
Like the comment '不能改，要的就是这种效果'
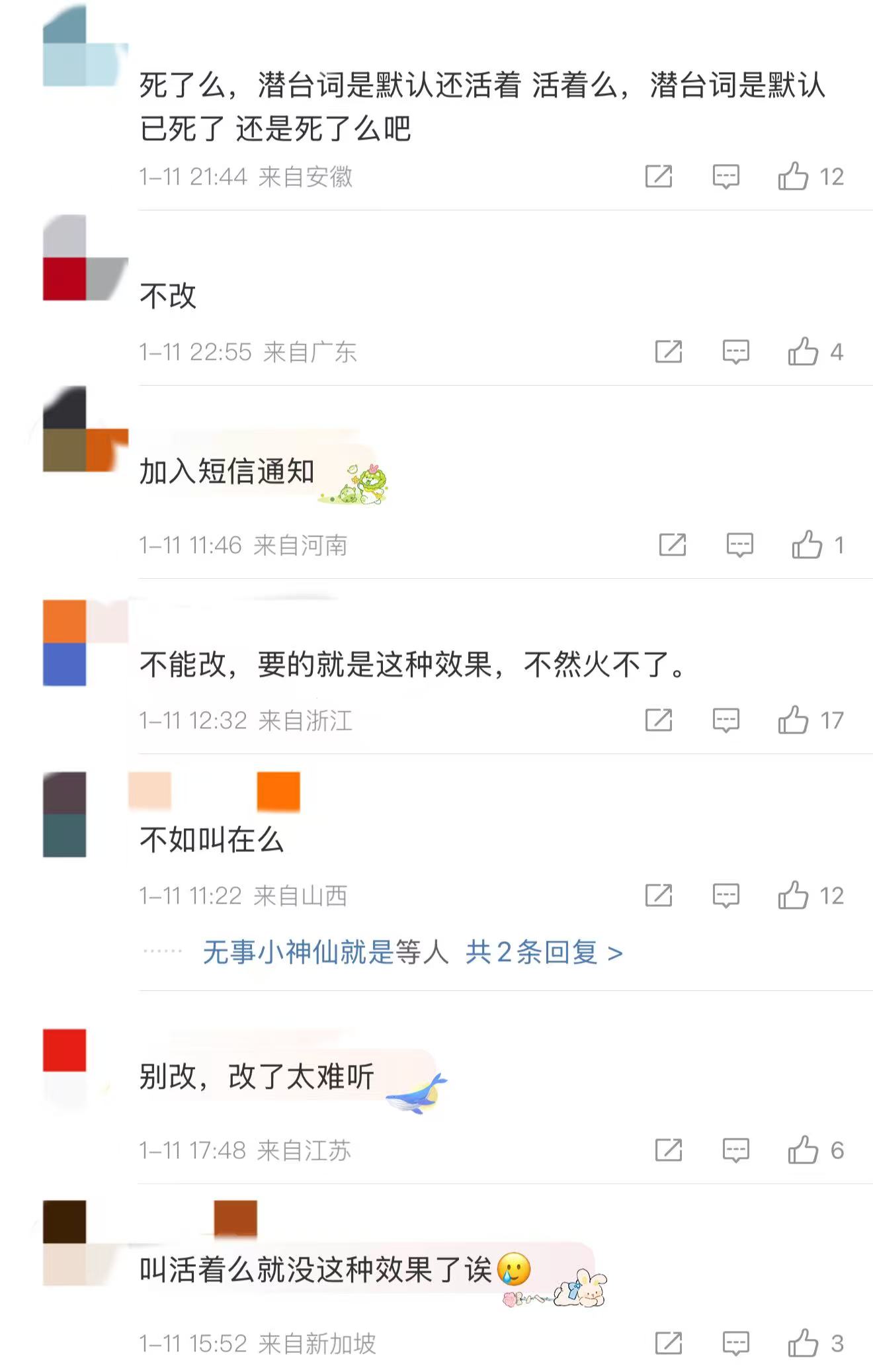[793, 720]
